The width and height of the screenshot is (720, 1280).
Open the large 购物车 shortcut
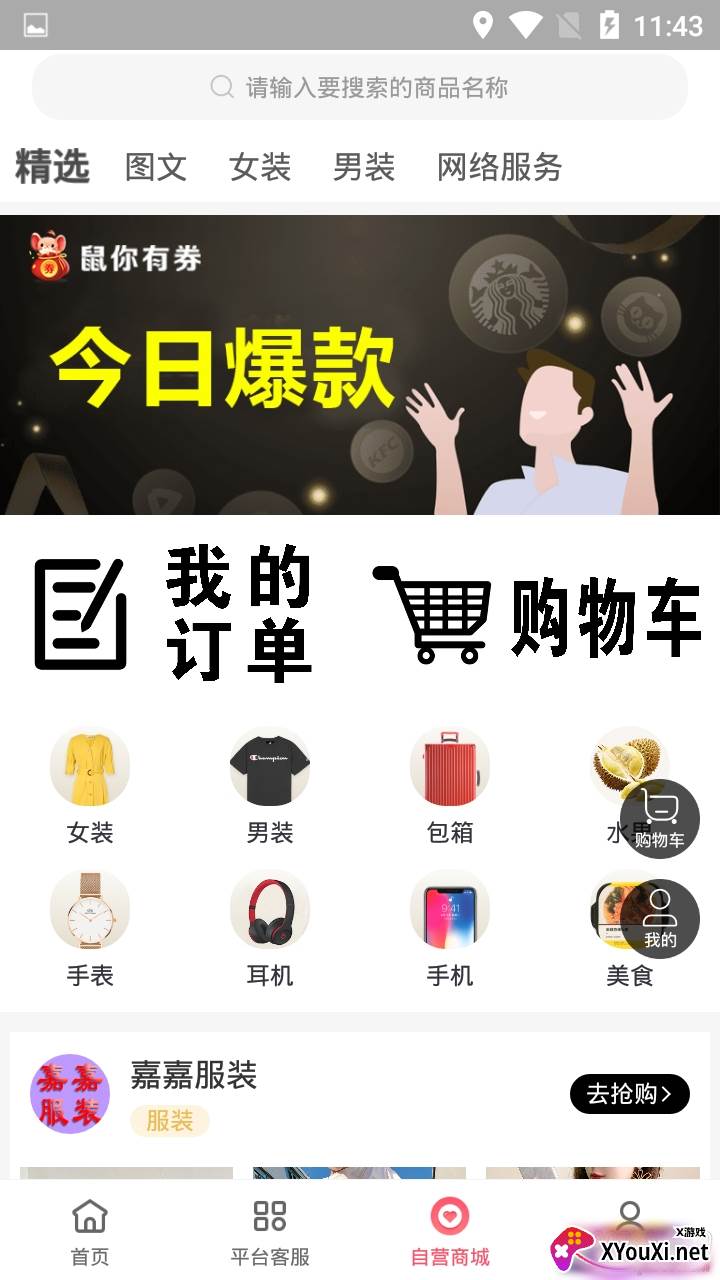(x=538, y=613)
